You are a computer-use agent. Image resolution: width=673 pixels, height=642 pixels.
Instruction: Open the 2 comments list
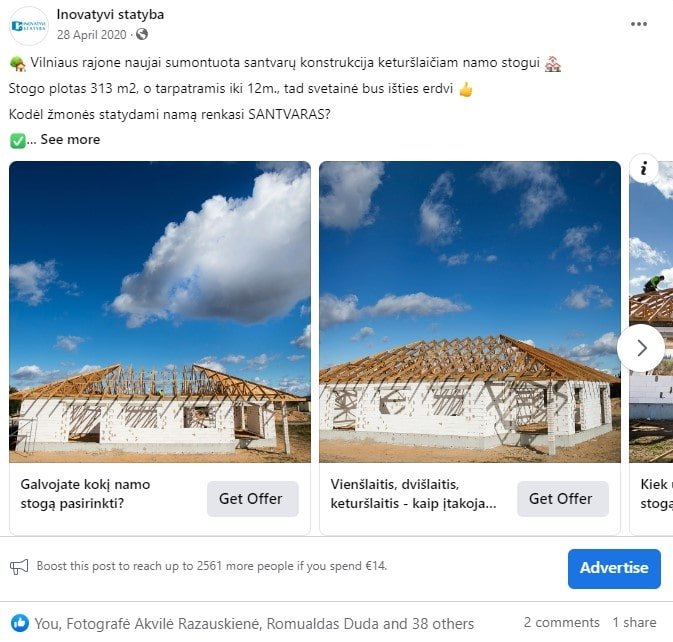click(561, 623)
